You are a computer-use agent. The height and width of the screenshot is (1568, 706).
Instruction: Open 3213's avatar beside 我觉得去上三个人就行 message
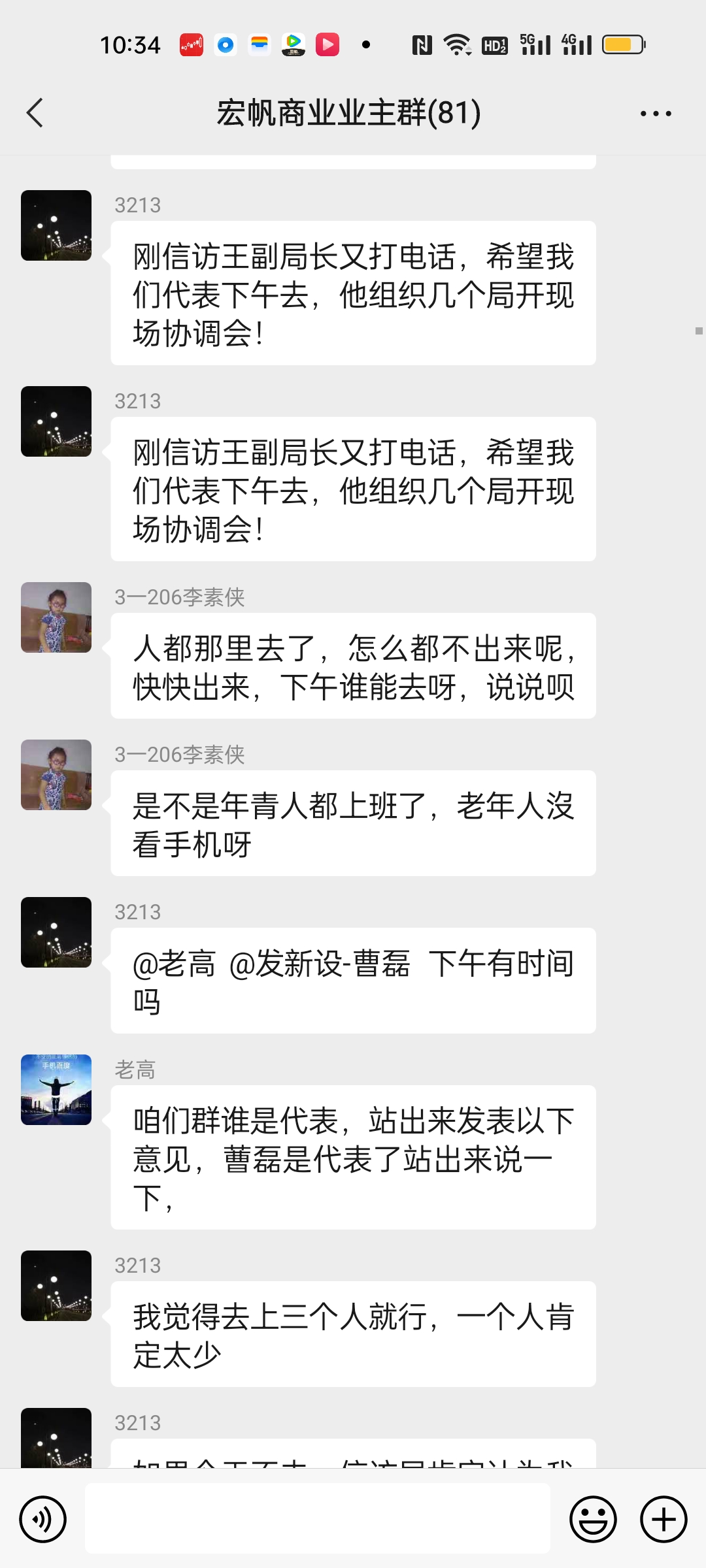56,1286
